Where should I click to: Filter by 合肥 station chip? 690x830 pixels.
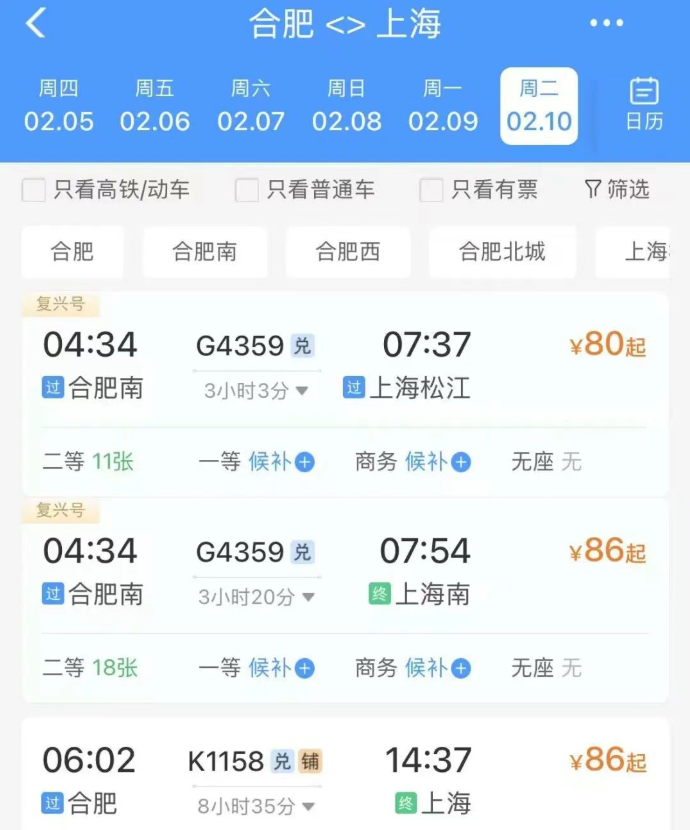pos(72,252)
